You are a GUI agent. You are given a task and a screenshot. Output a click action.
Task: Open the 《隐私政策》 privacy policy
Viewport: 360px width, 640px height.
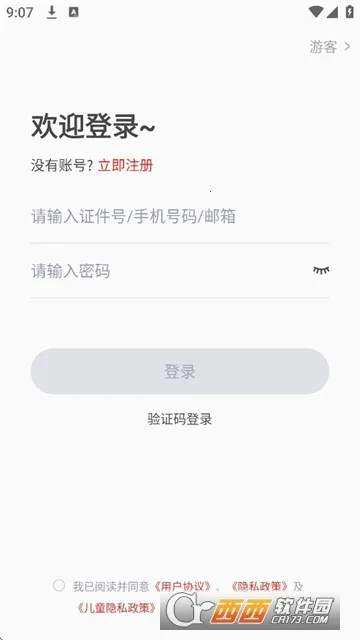(259, 587)
